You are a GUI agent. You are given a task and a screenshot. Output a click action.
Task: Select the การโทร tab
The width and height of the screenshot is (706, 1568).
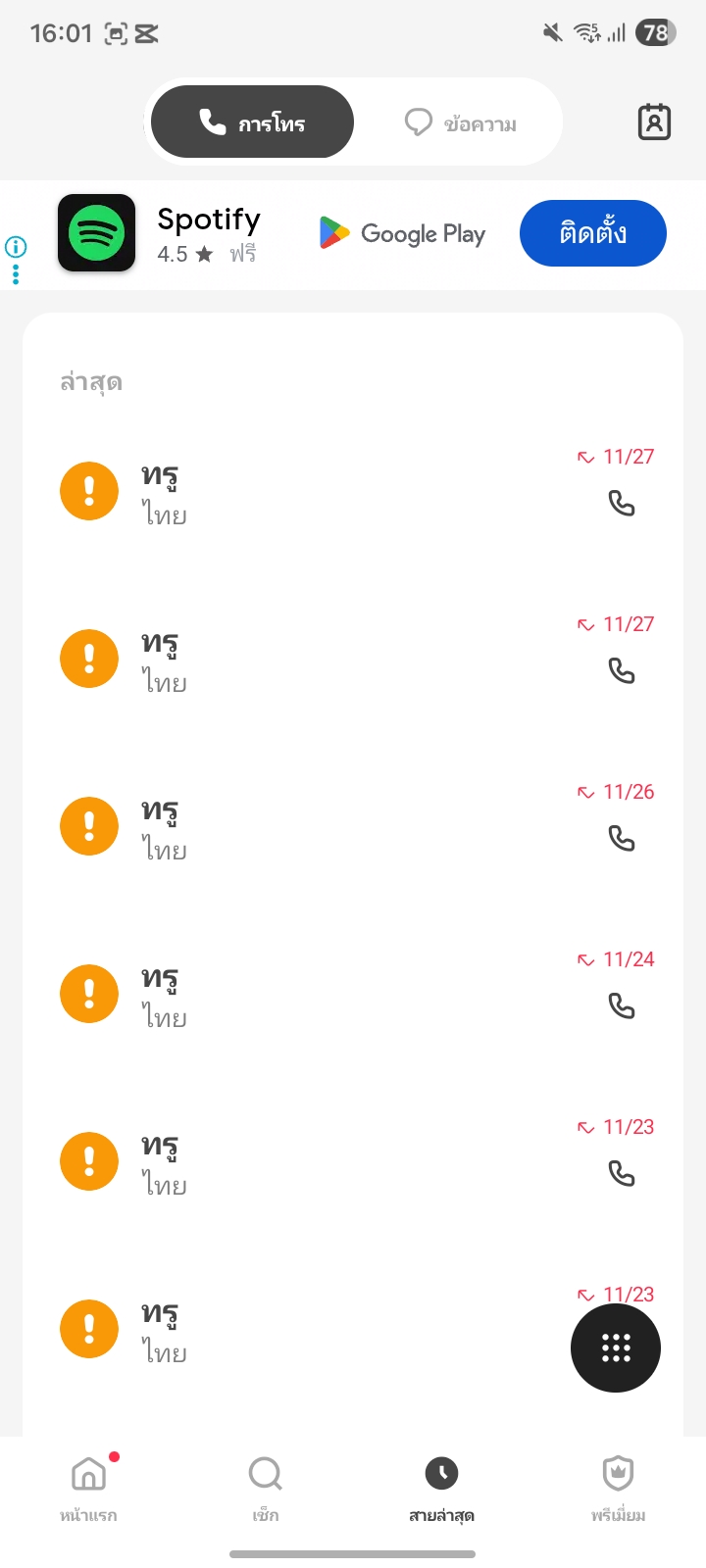[x=253, y=122]
